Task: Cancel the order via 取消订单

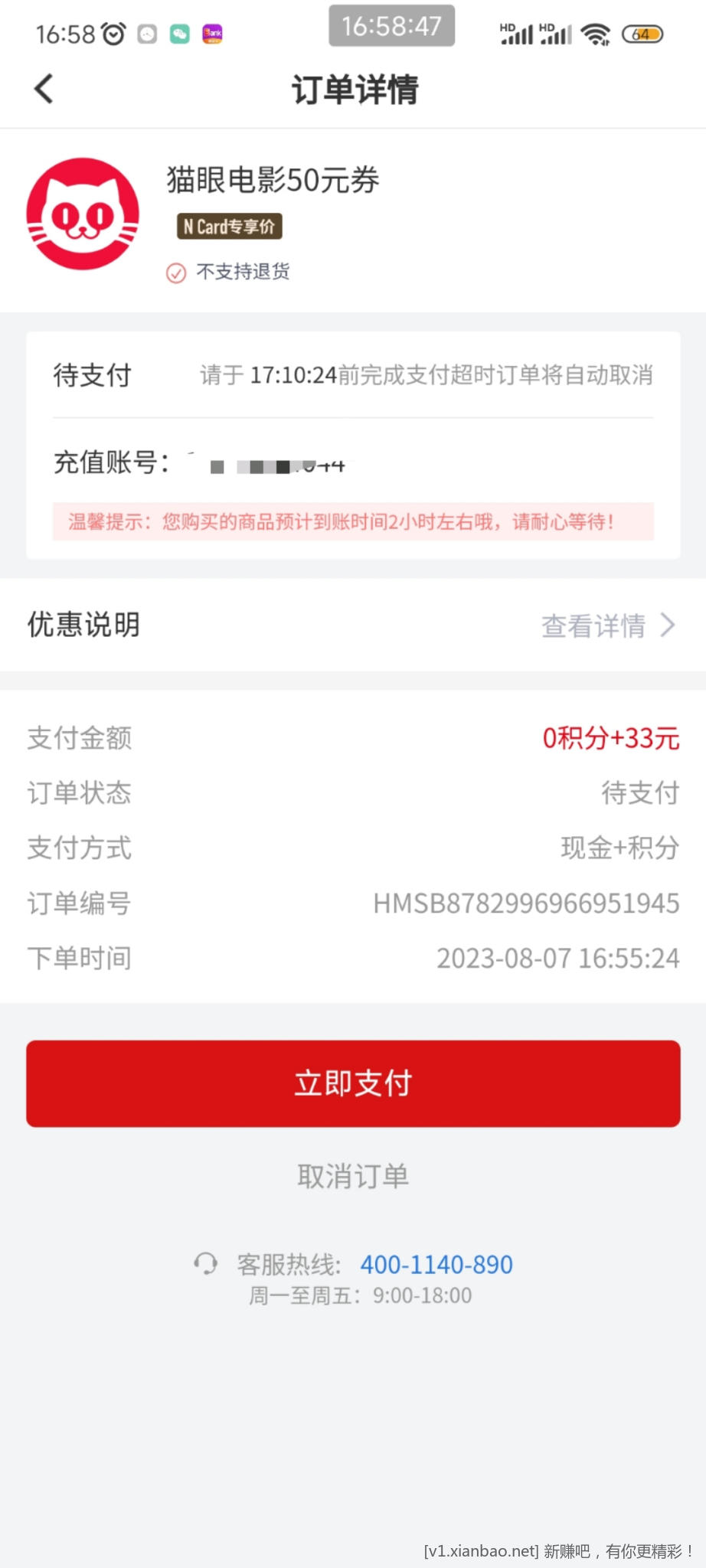Action: [x=353, y=1176]
